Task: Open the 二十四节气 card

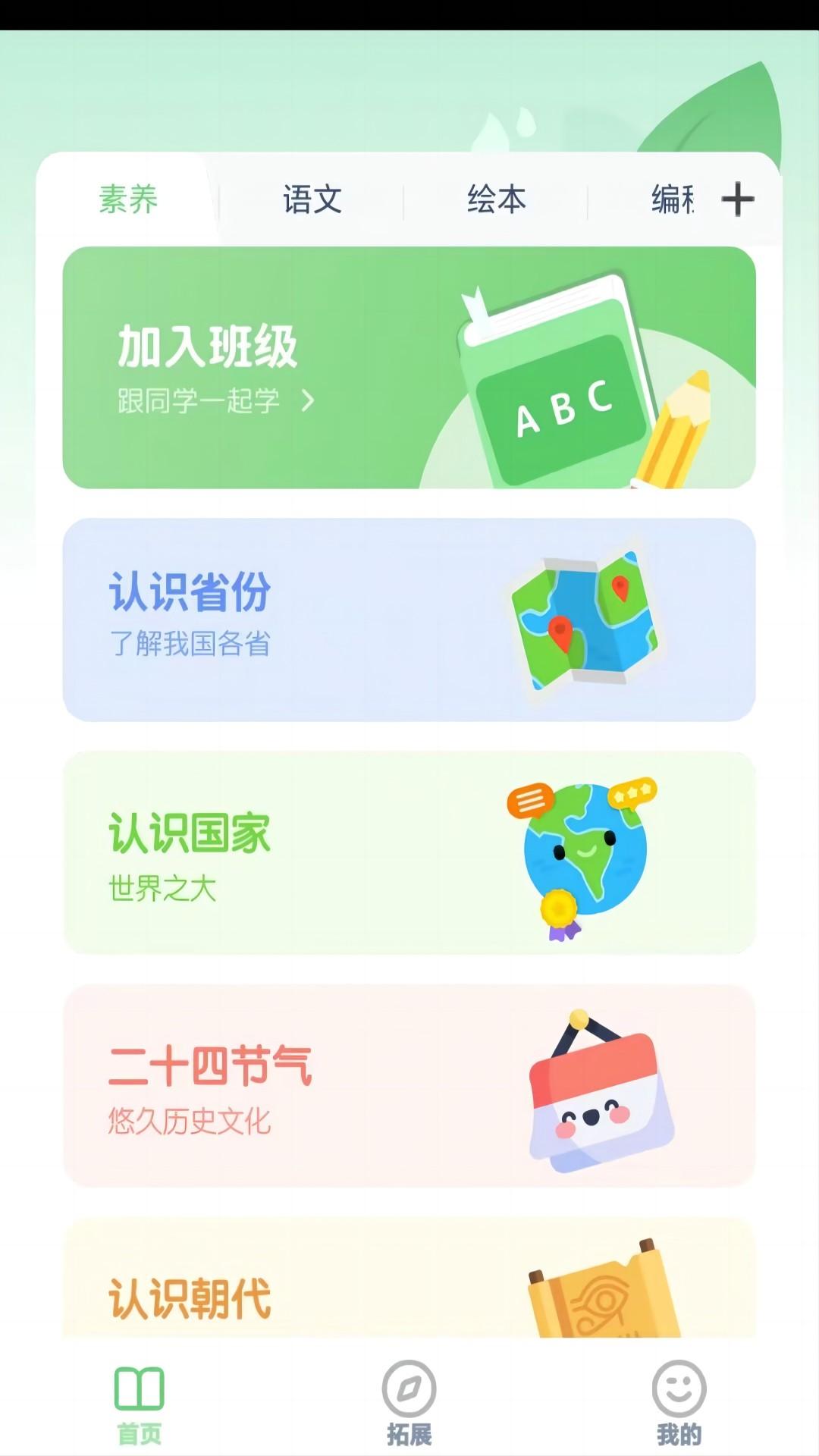Action: (x=409, y=1085)
